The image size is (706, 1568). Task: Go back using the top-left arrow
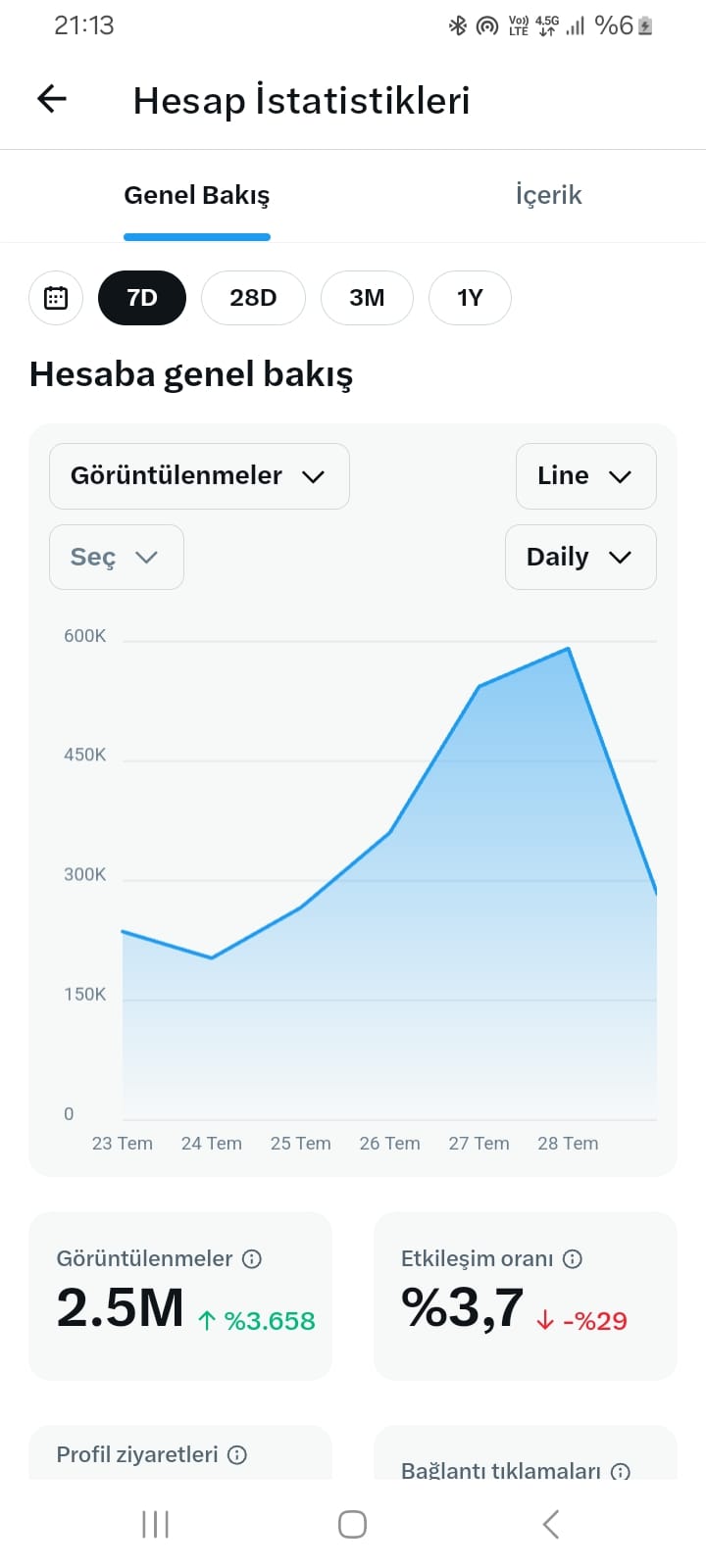(x=52, y=98)
